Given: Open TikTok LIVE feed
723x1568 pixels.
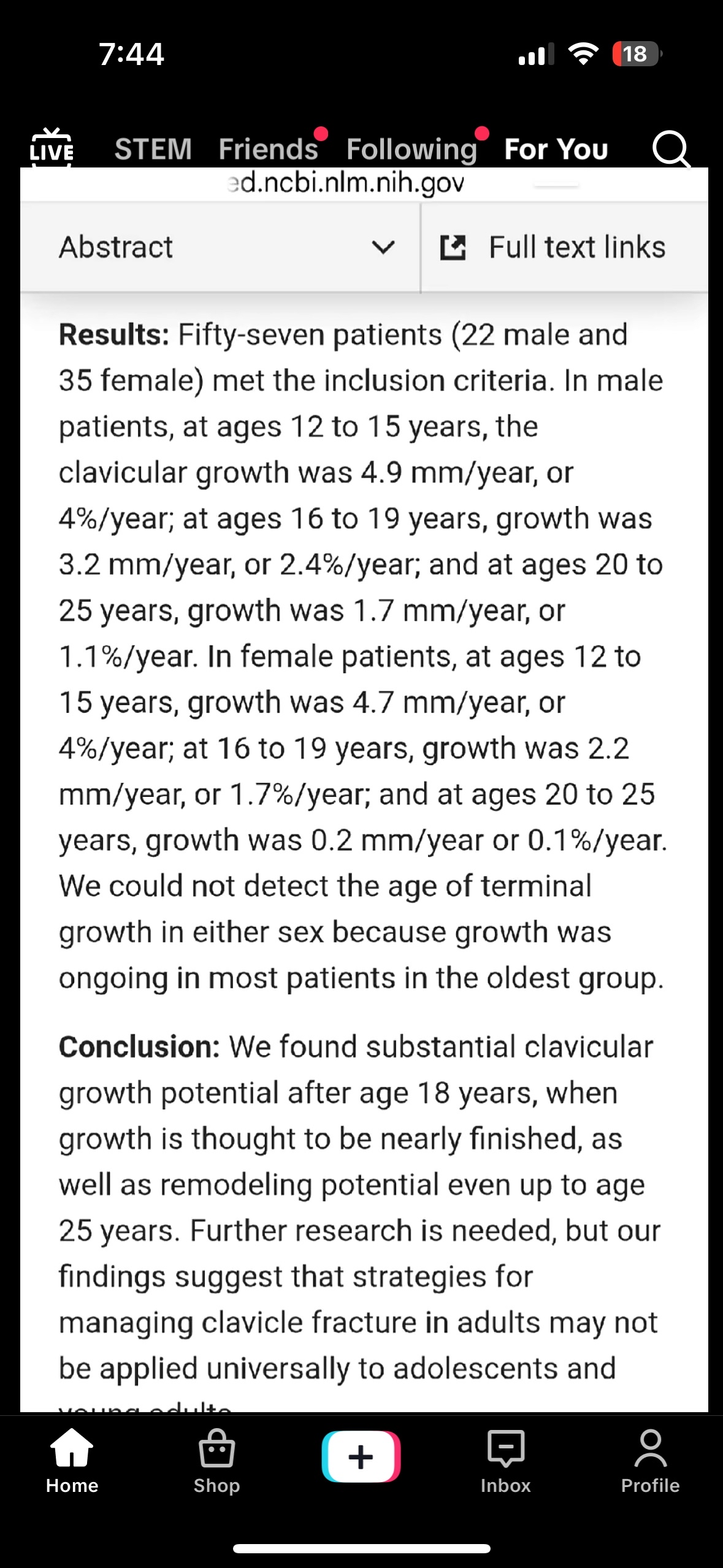Looking at the screenshot, I should (52, 148).
